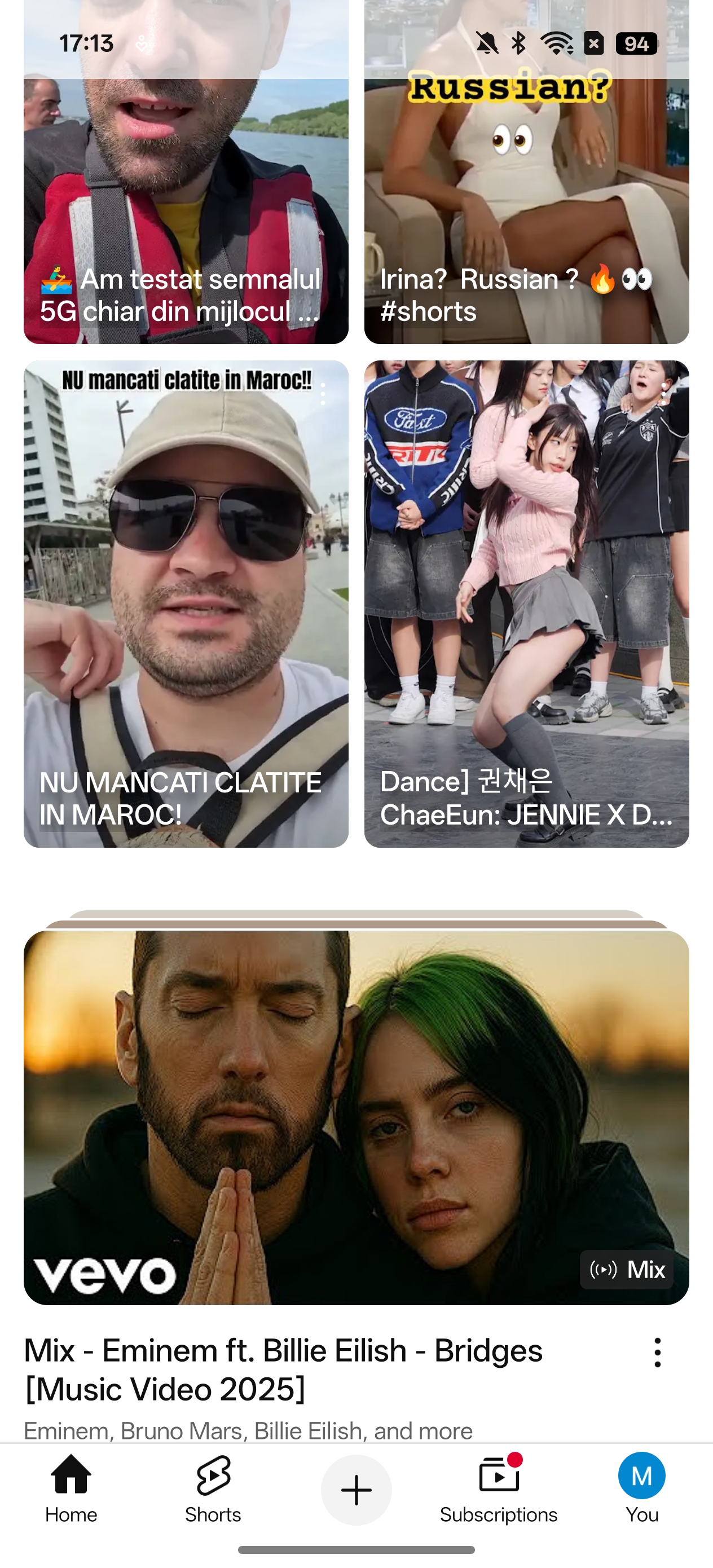
Task: Play the Irina? Russian? short
Action: point(527,171)
